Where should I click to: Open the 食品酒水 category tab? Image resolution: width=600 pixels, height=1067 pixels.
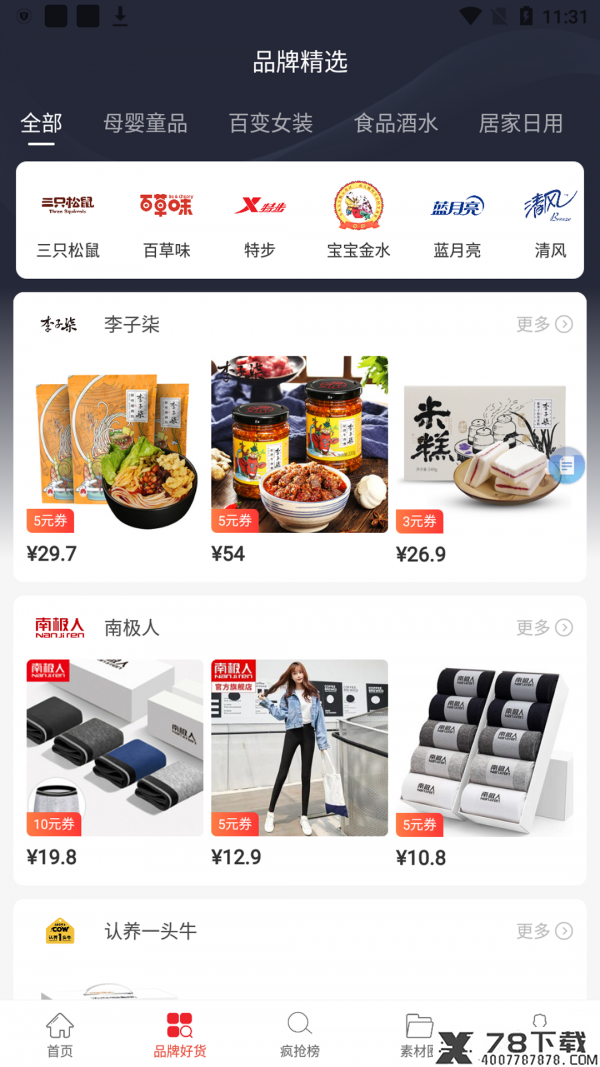pyautogui.click(x=396, y=124)
